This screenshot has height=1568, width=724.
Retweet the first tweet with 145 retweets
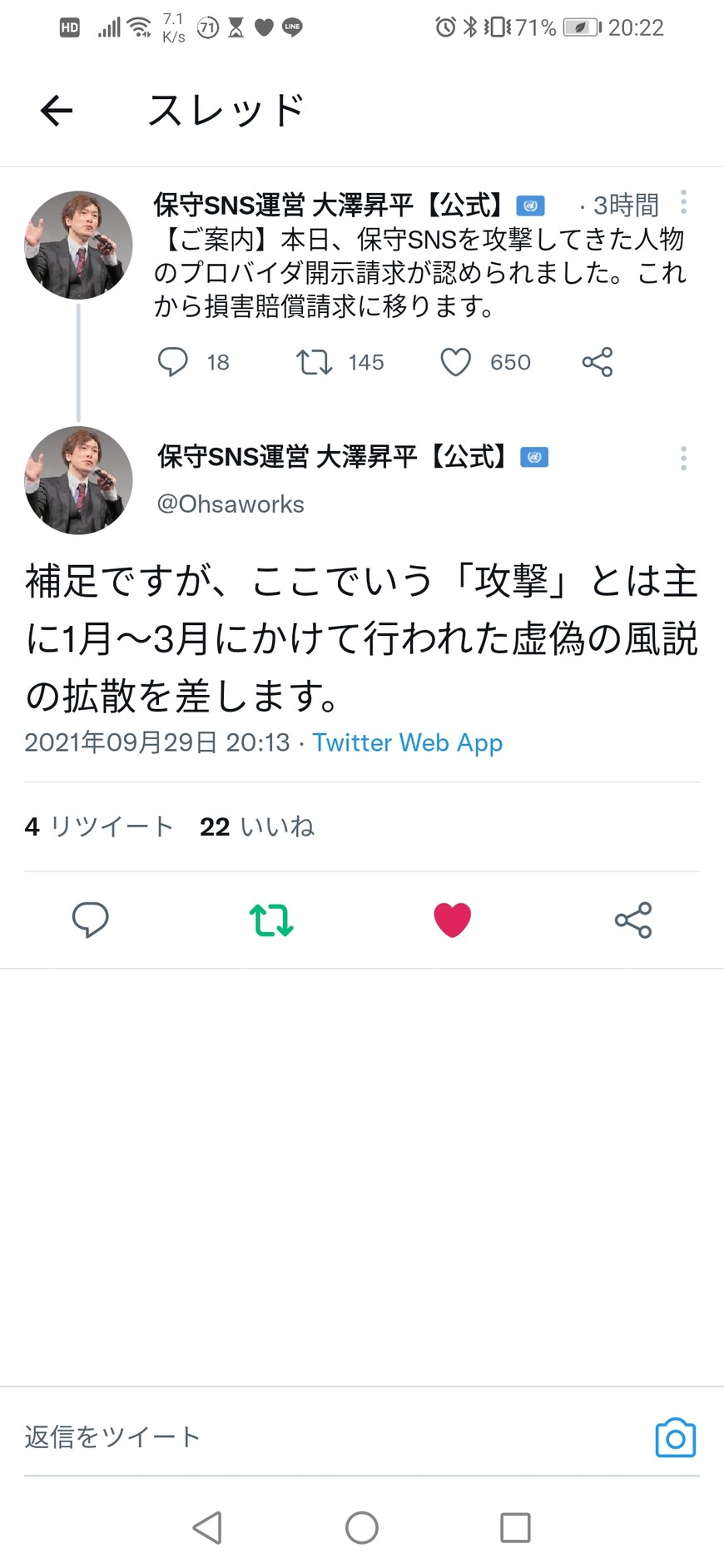315,362
